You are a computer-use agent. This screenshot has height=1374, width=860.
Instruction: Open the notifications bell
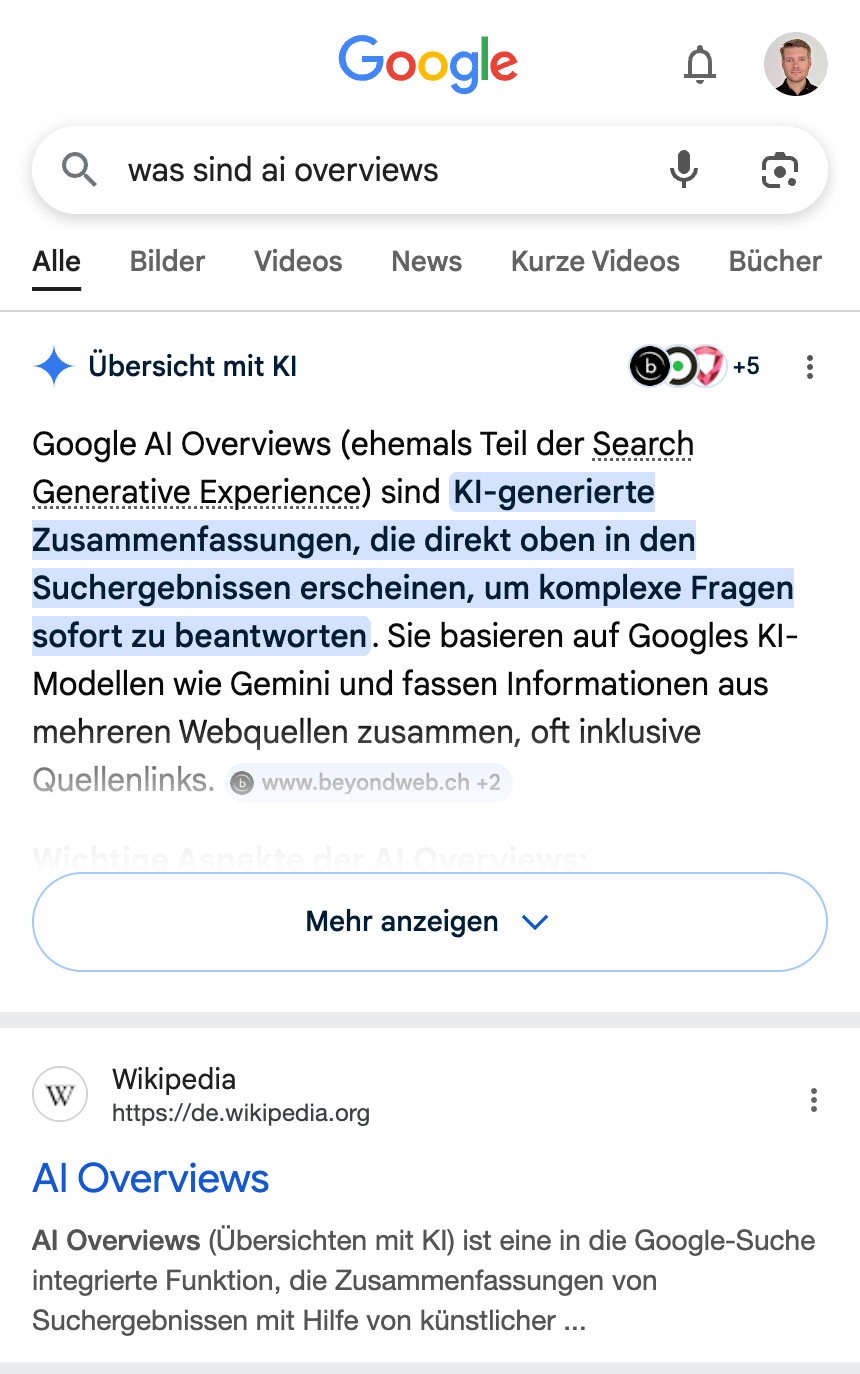[x=700, y=65]
